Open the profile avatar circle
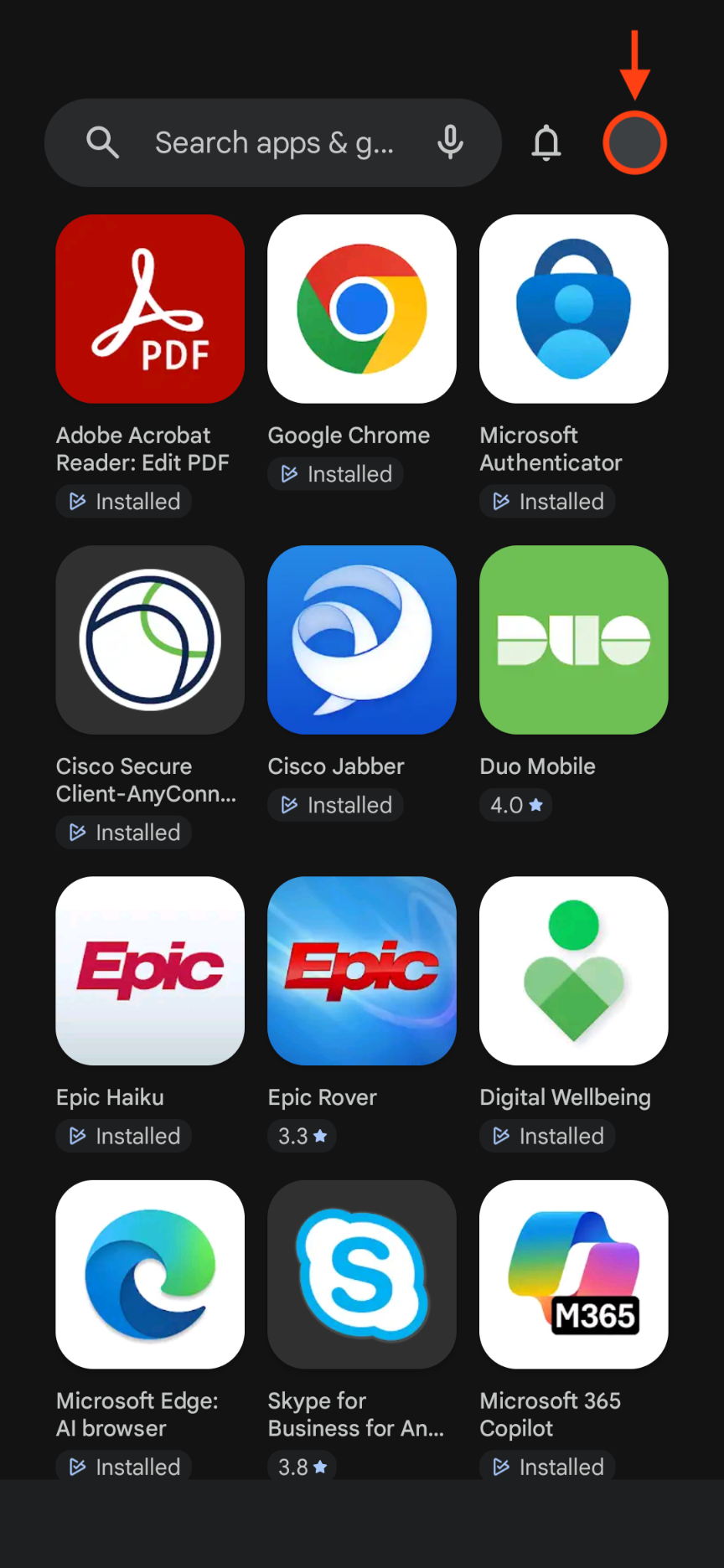 [x=634, y=143]
